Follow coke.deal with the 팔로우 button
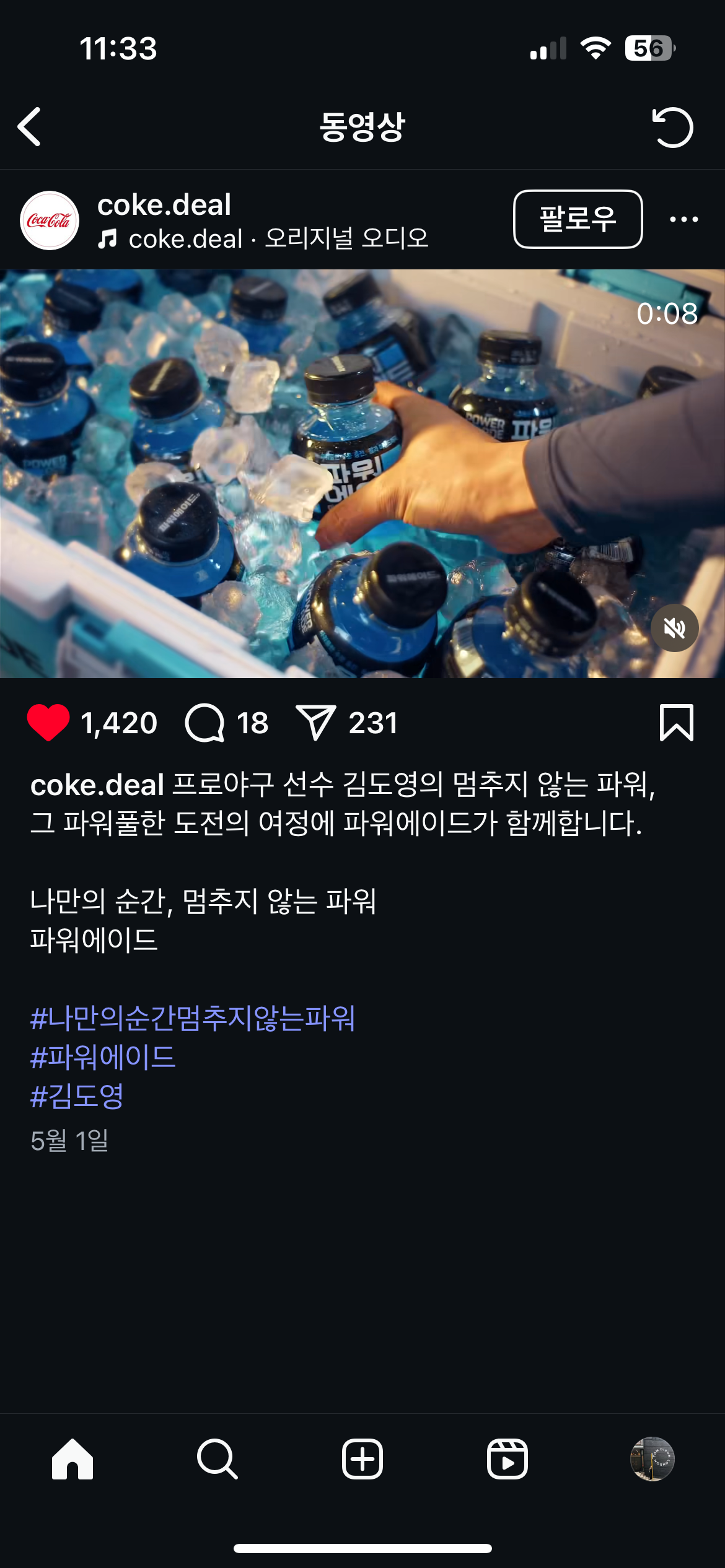725x1568 pixels. (x=578, y=219)
